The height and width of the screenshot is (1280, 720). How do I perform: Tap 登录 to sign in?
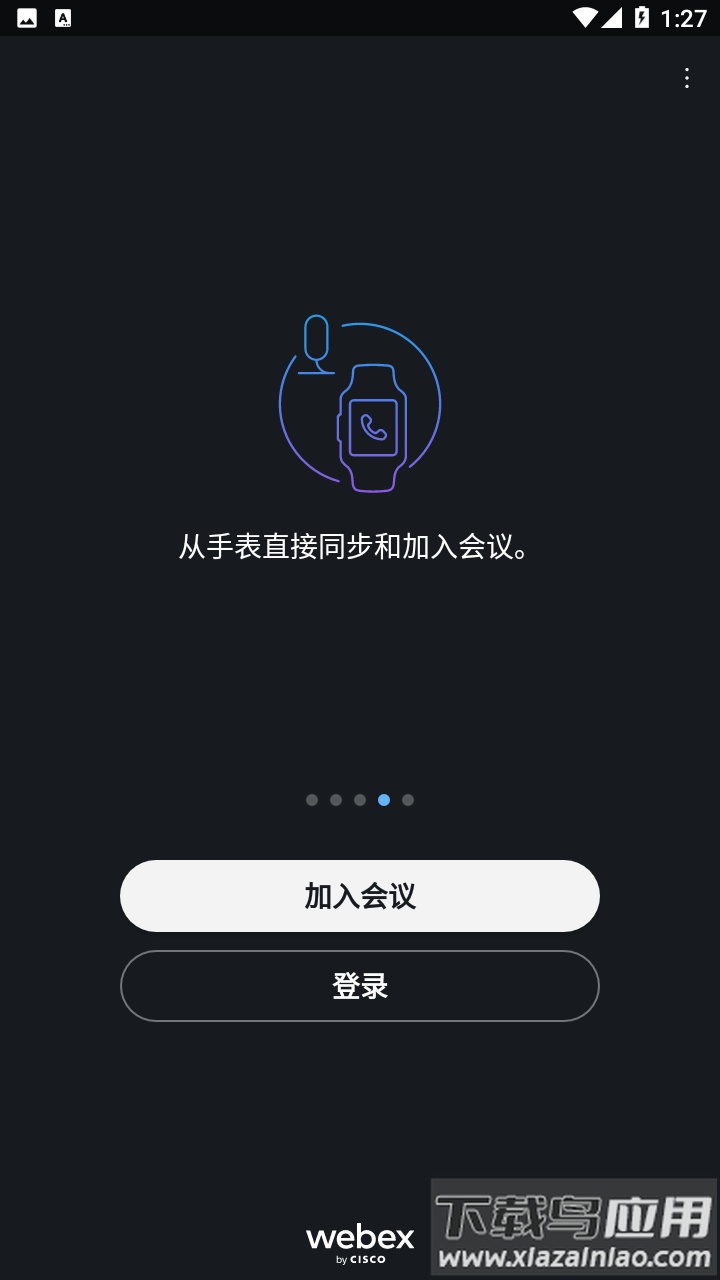coord(360,986)
